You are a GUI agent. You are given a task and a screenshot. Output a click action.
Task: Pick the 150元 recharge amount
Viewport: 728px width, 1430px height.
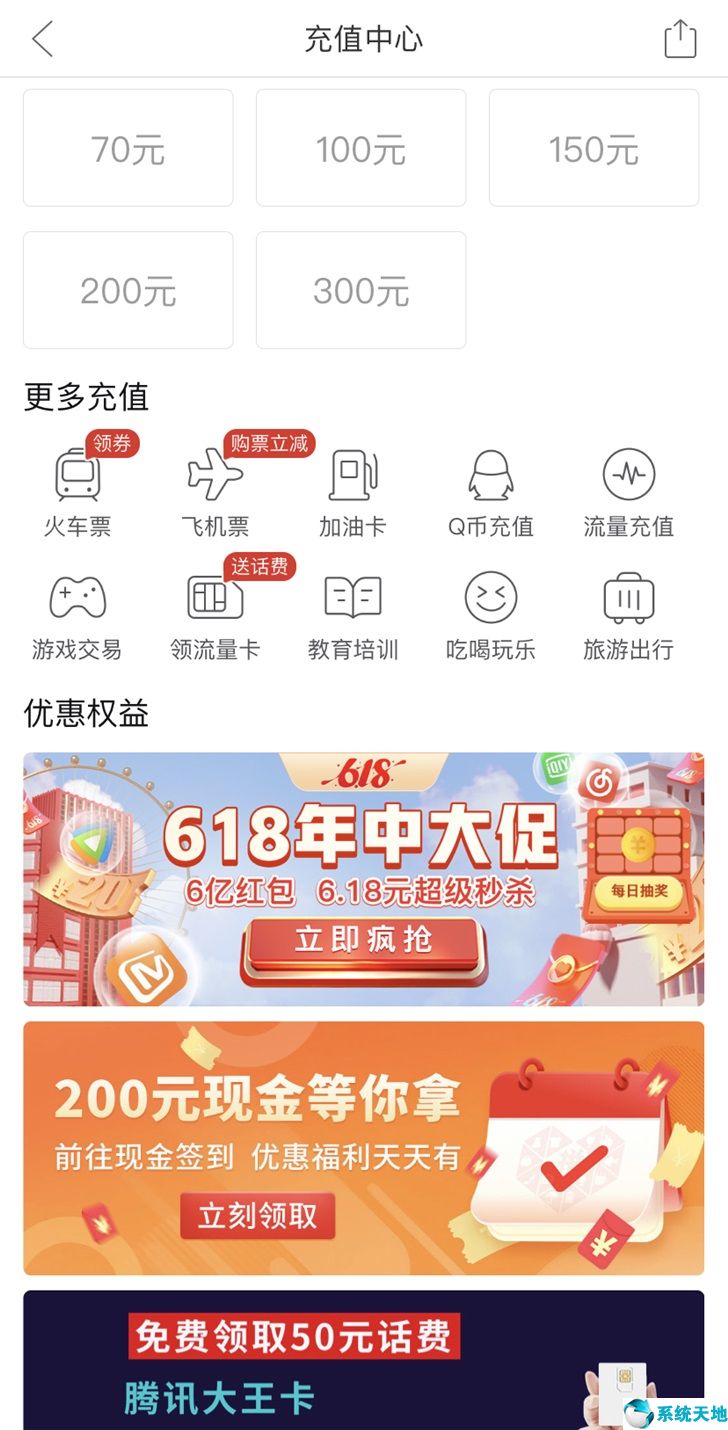tap(594, 148)
